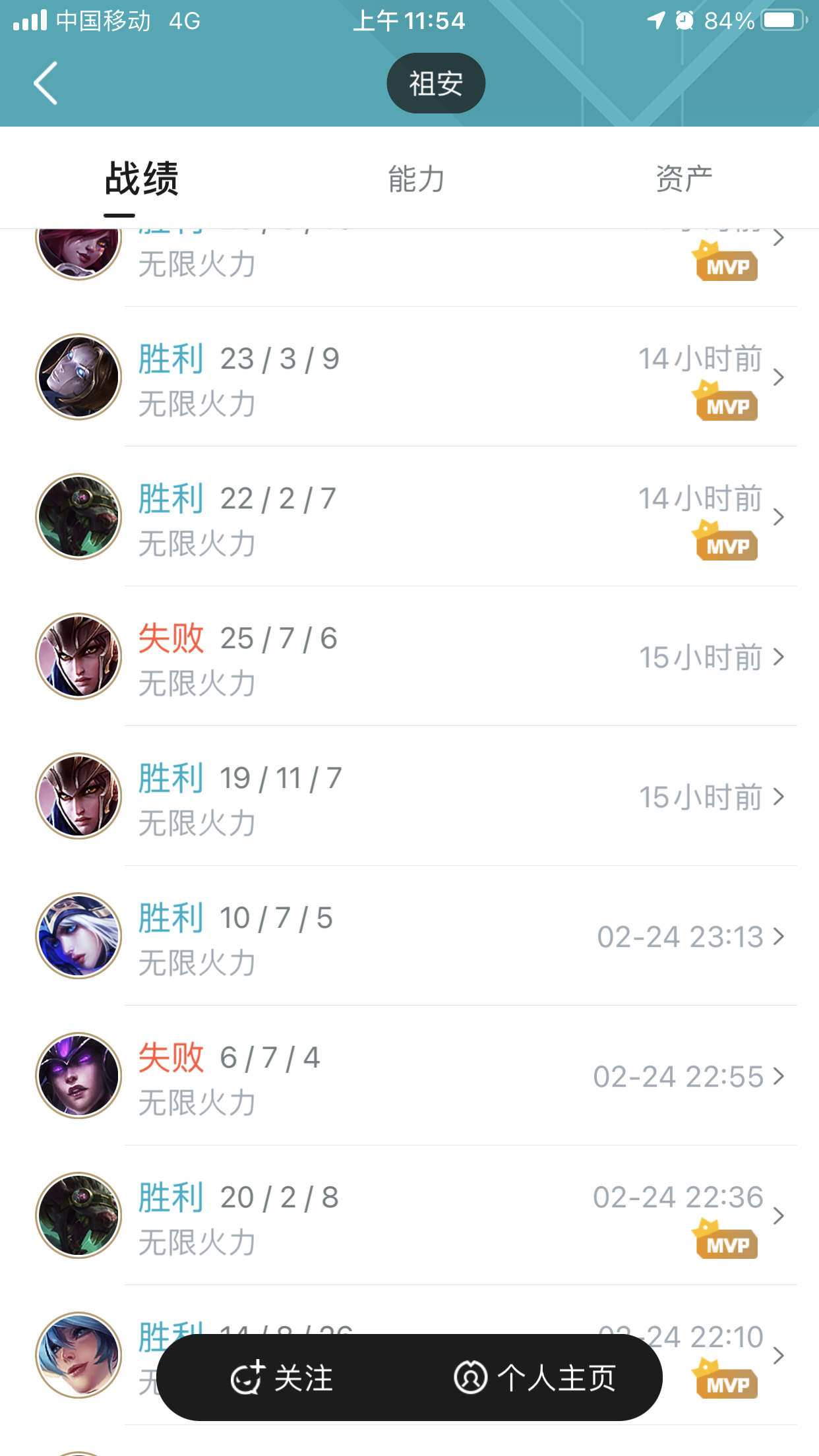The height and width of the screenshot is (1456, 819).
Task: Open the 失败 6 / 7 / 4 match
Action: coord(409,1076)
